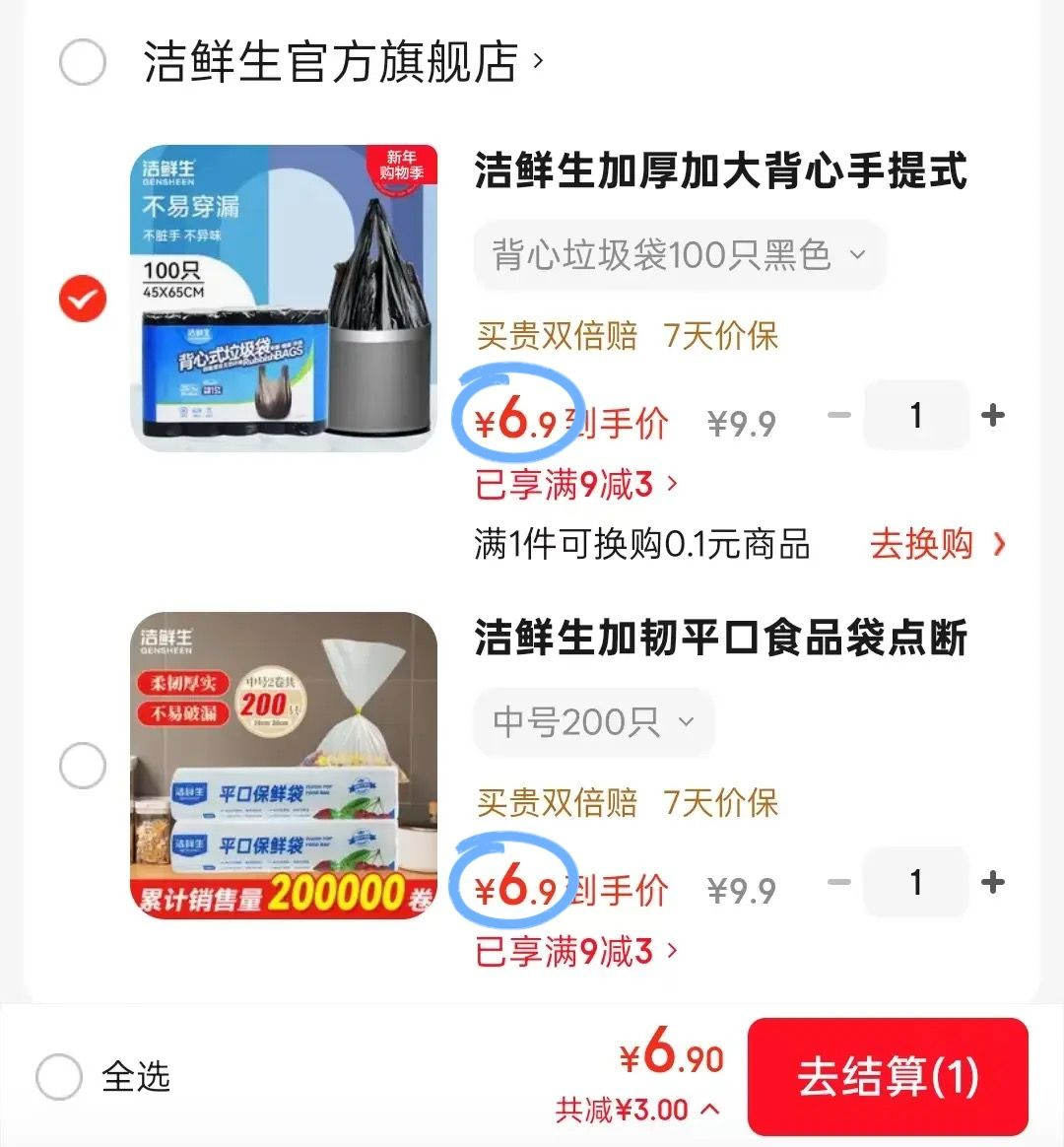Select the 平口食品袋 product checkbox
1064x1147 pixels.
pyautogui.click(x=82, y=766)
